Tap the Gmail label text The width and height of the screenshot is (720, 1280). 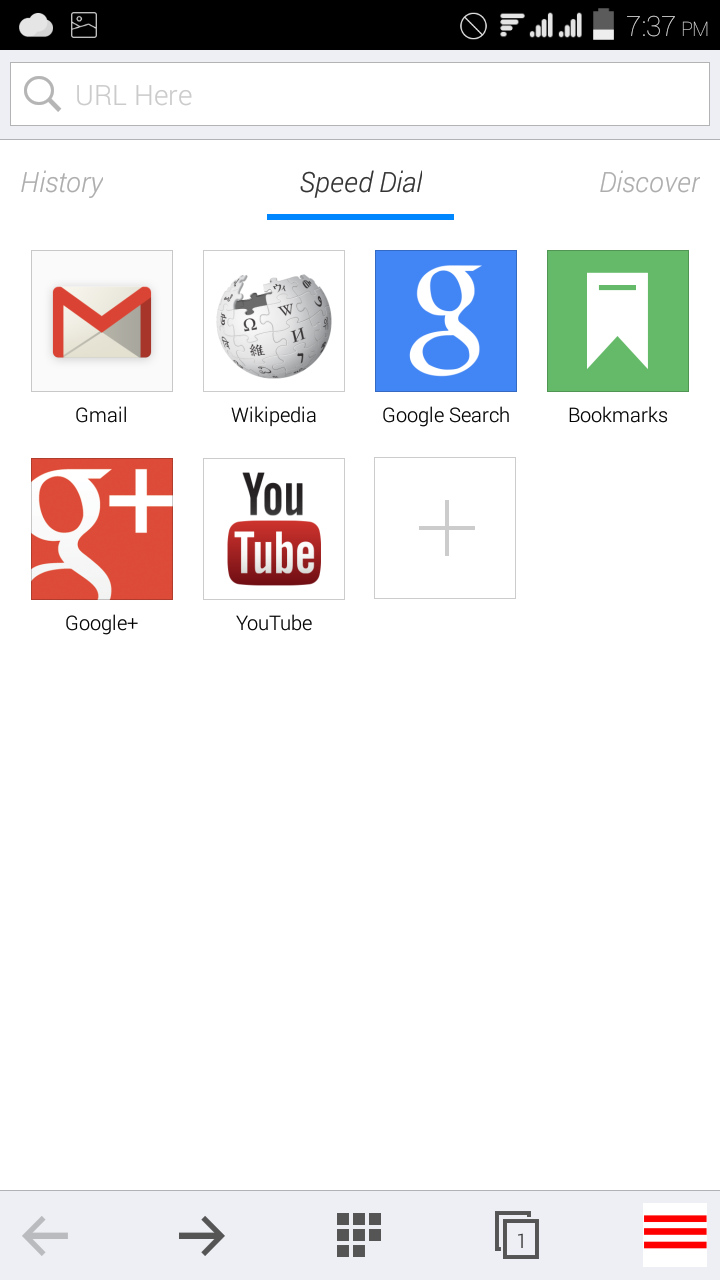click(x=101, y=414)
